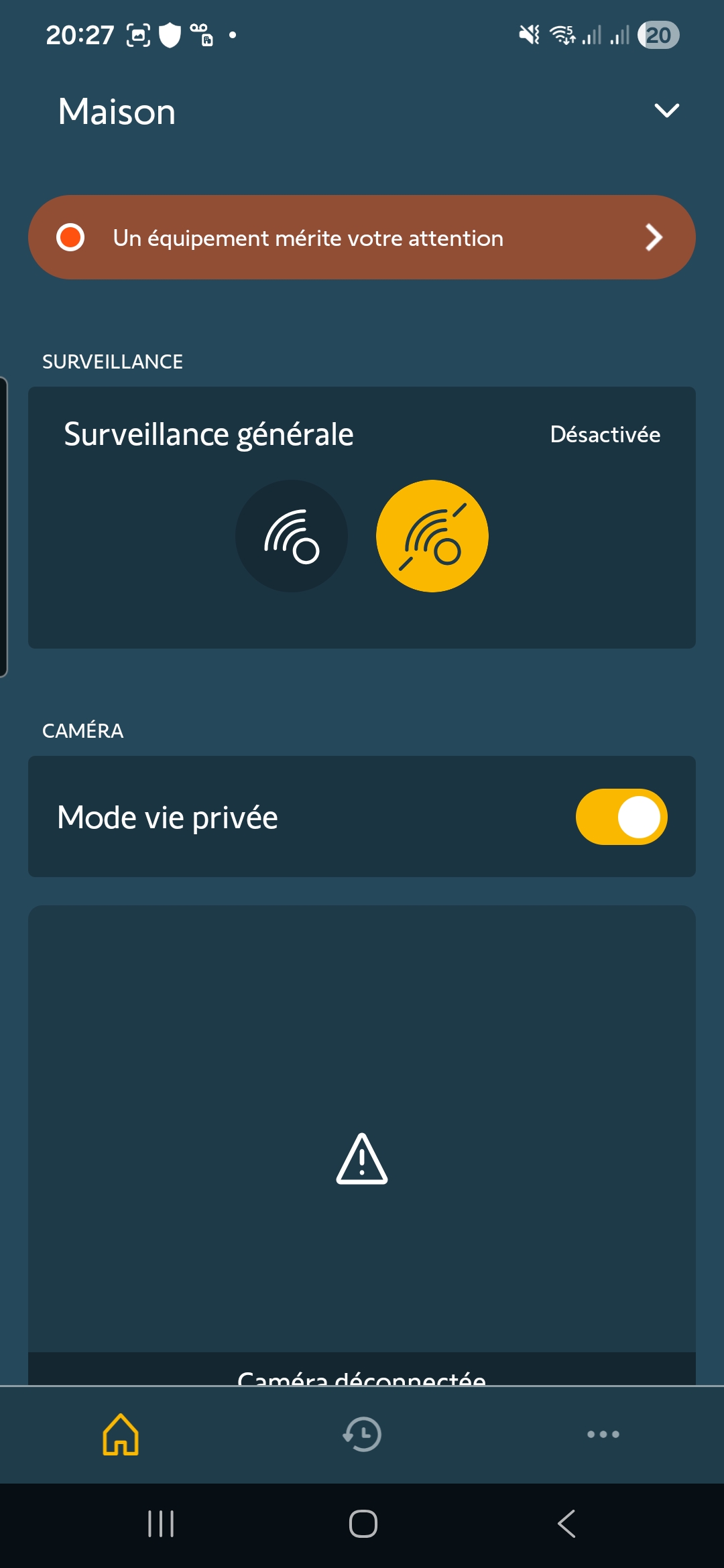
Task: Expand the Maison home selector dropdown
Action: (666, 111)
